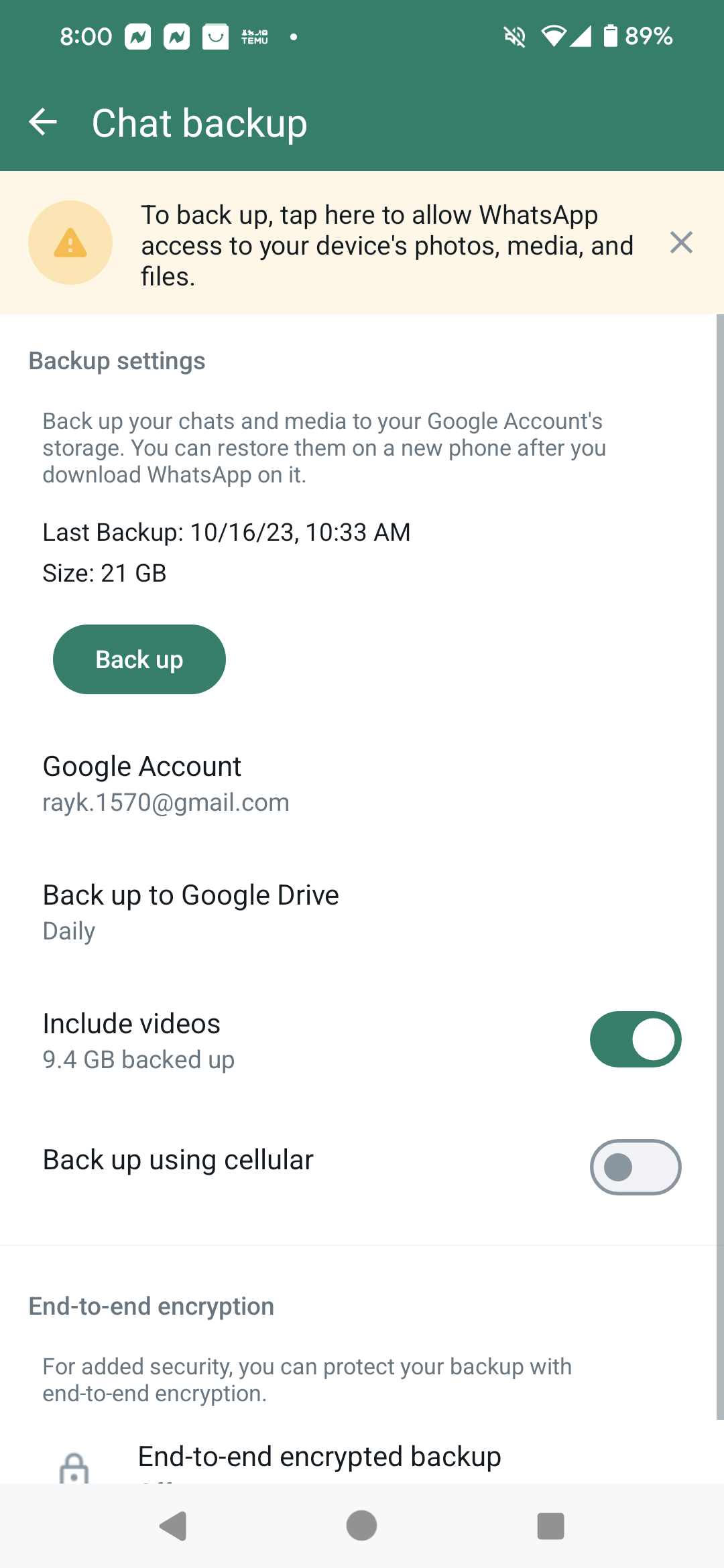Enable Back up using cellular
The height and width of the screenshot is (1568, 724).
tap(635, 1167)
